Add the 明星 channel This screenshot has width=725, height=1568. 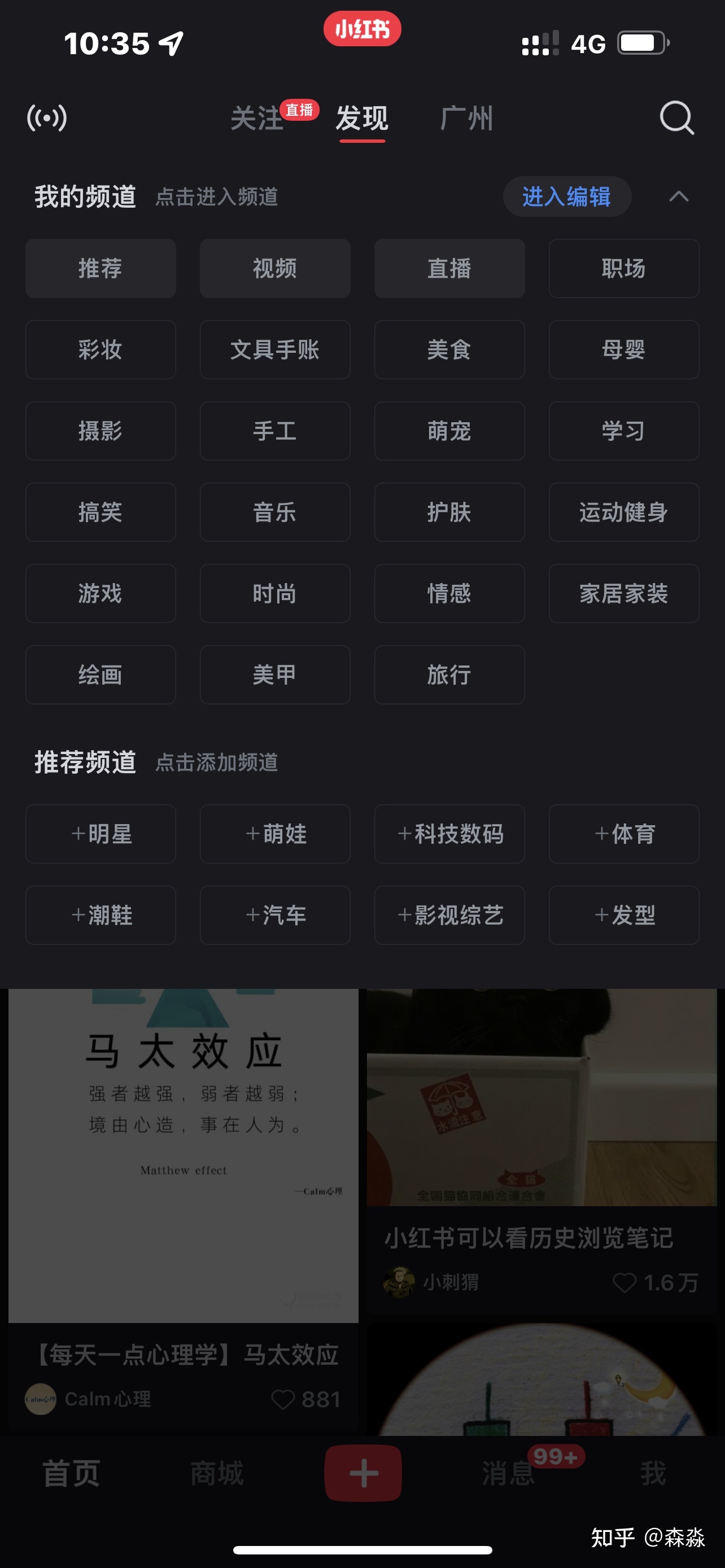[101, 835]
